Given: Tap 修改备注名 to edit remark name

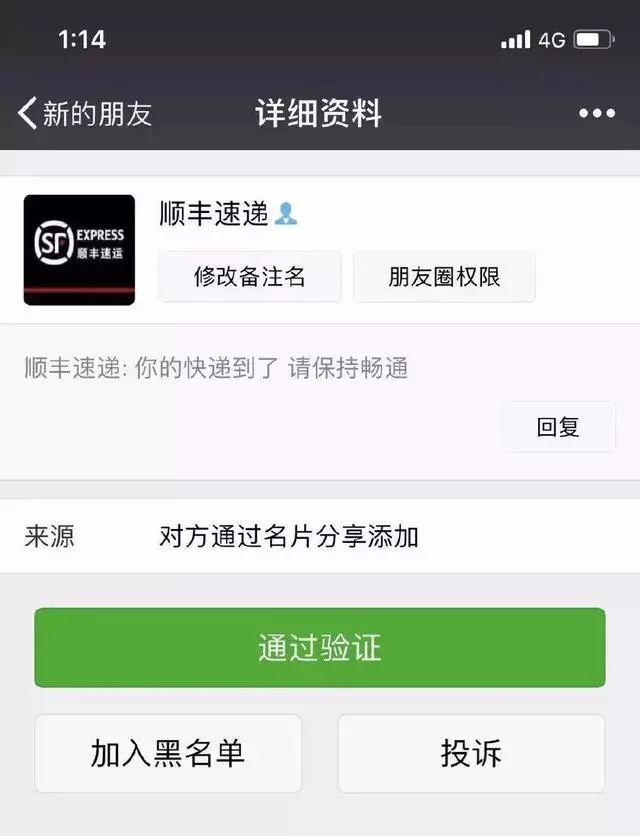Looking at the screenshot, I should point(249,277).
